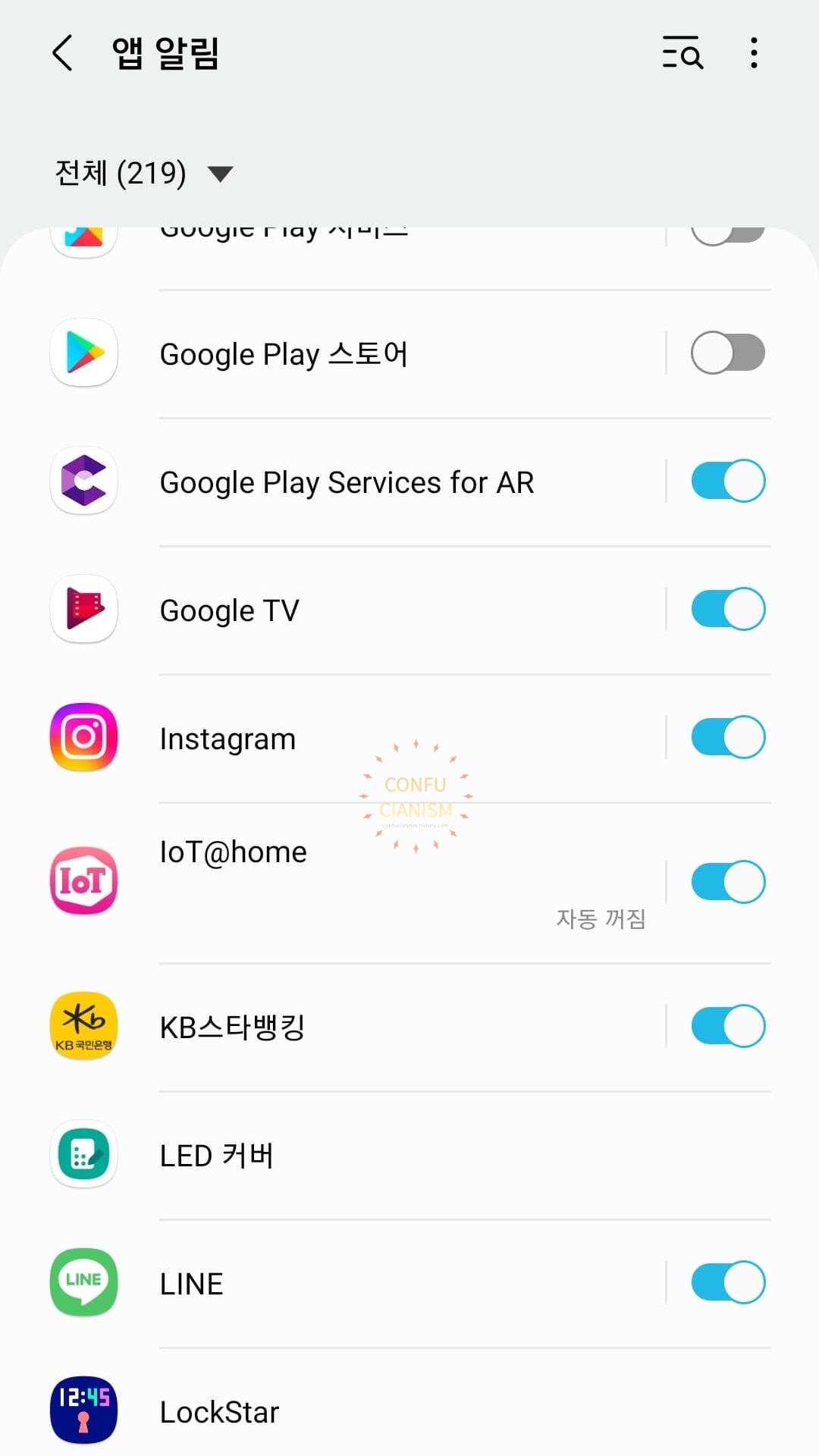Switch off IoT@home notifications
This screenshot has height=1456, width=819.
pos(728,881)
